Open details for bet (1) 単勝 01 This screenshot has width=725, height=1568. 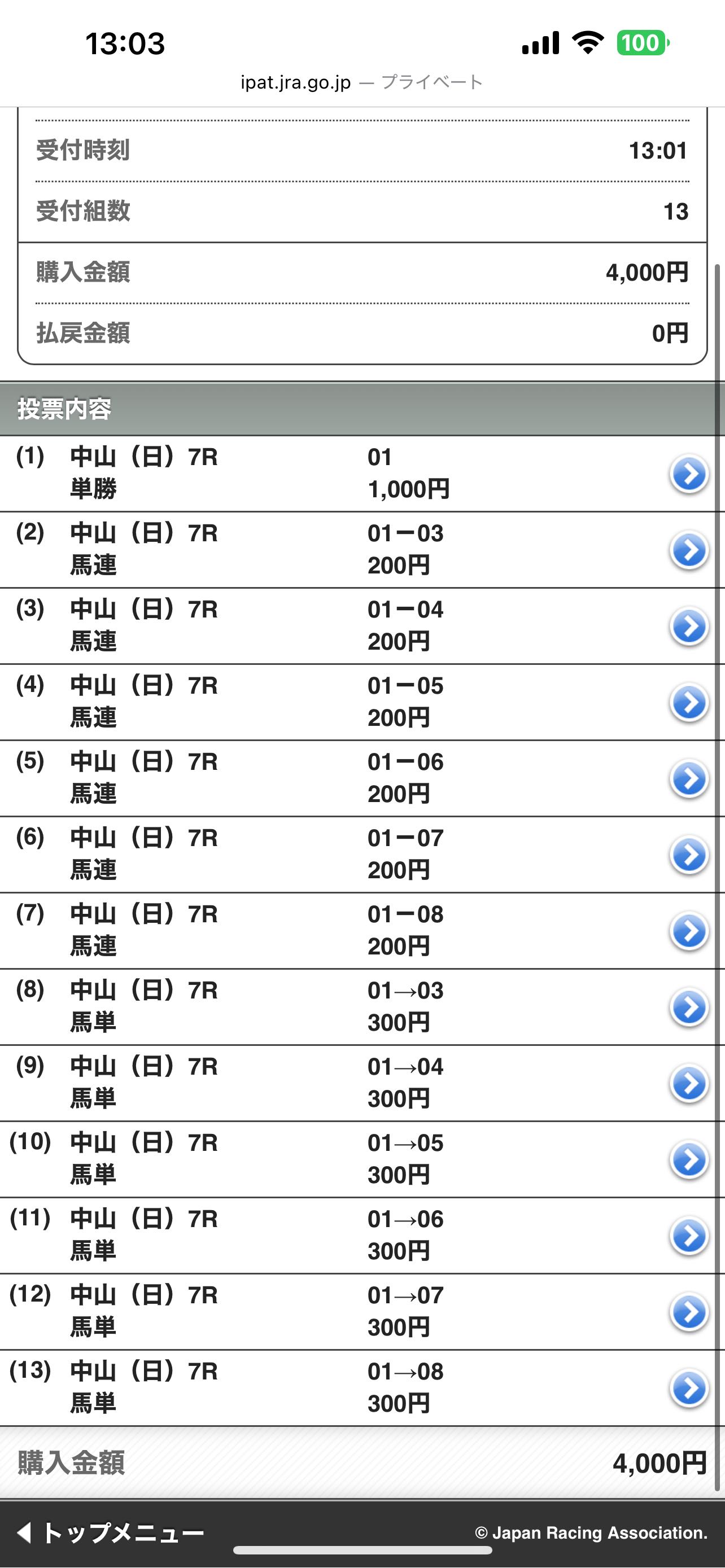point(688,474)
